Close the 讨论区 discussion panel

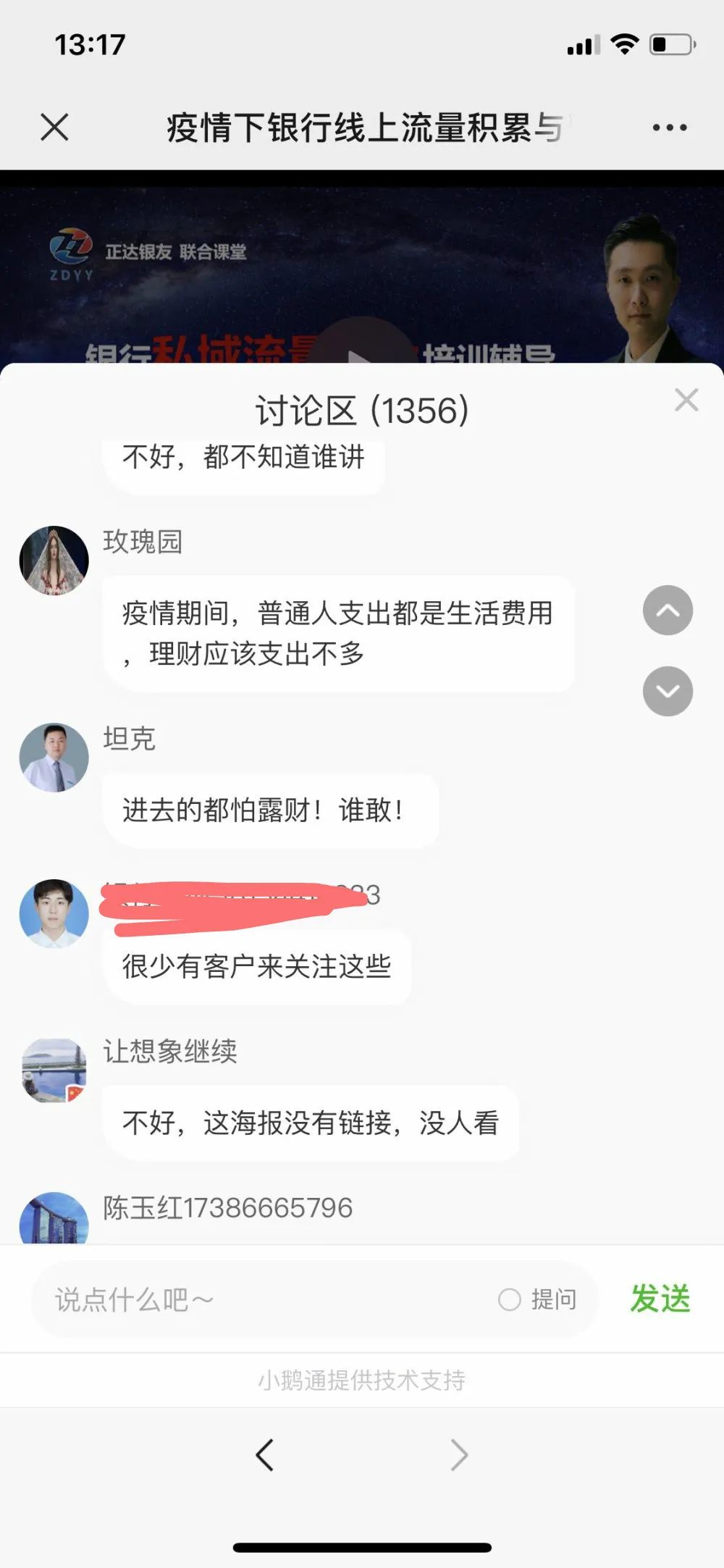(686, 400)
